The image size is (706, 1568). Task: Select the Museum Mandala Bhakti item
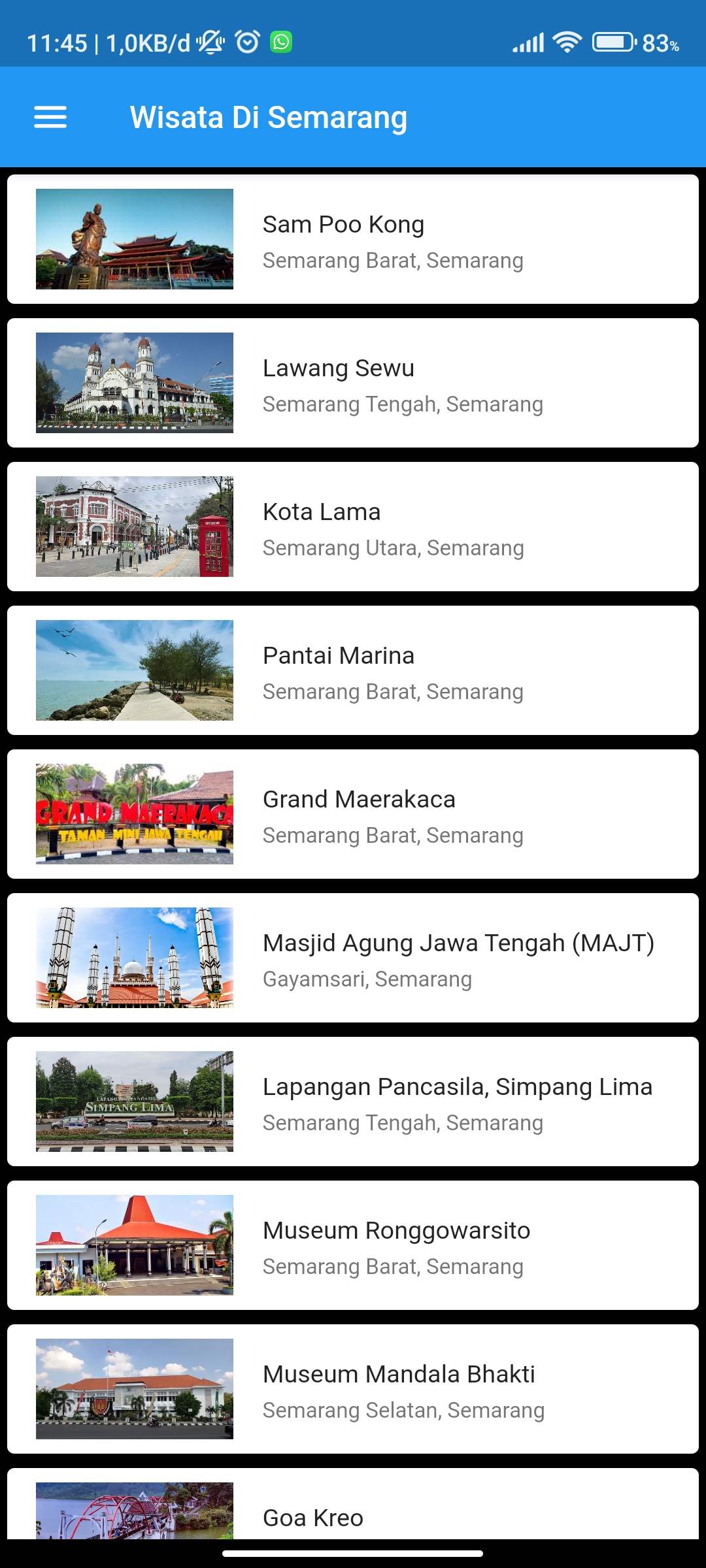click(353, 1390)
